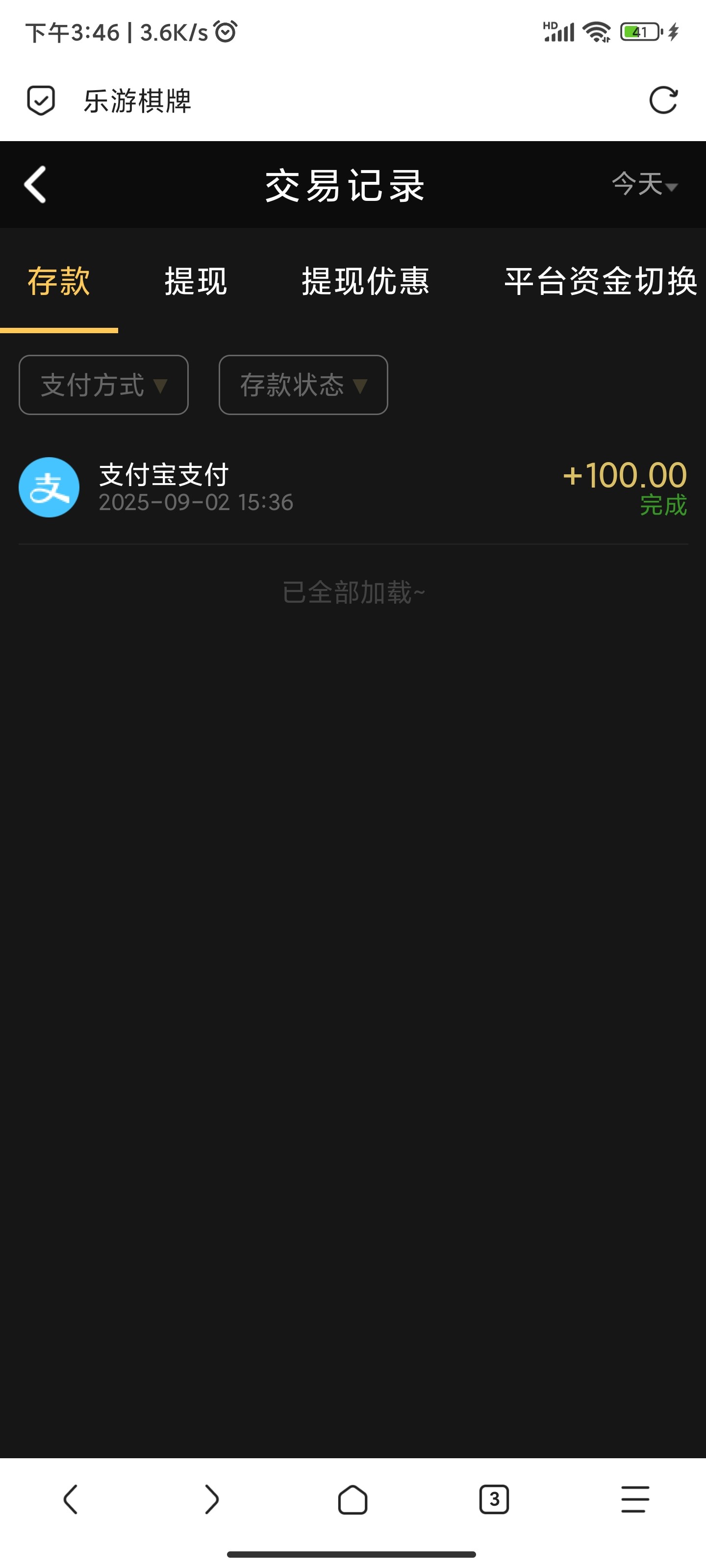Tap the browser home icon

[353, 1499]
